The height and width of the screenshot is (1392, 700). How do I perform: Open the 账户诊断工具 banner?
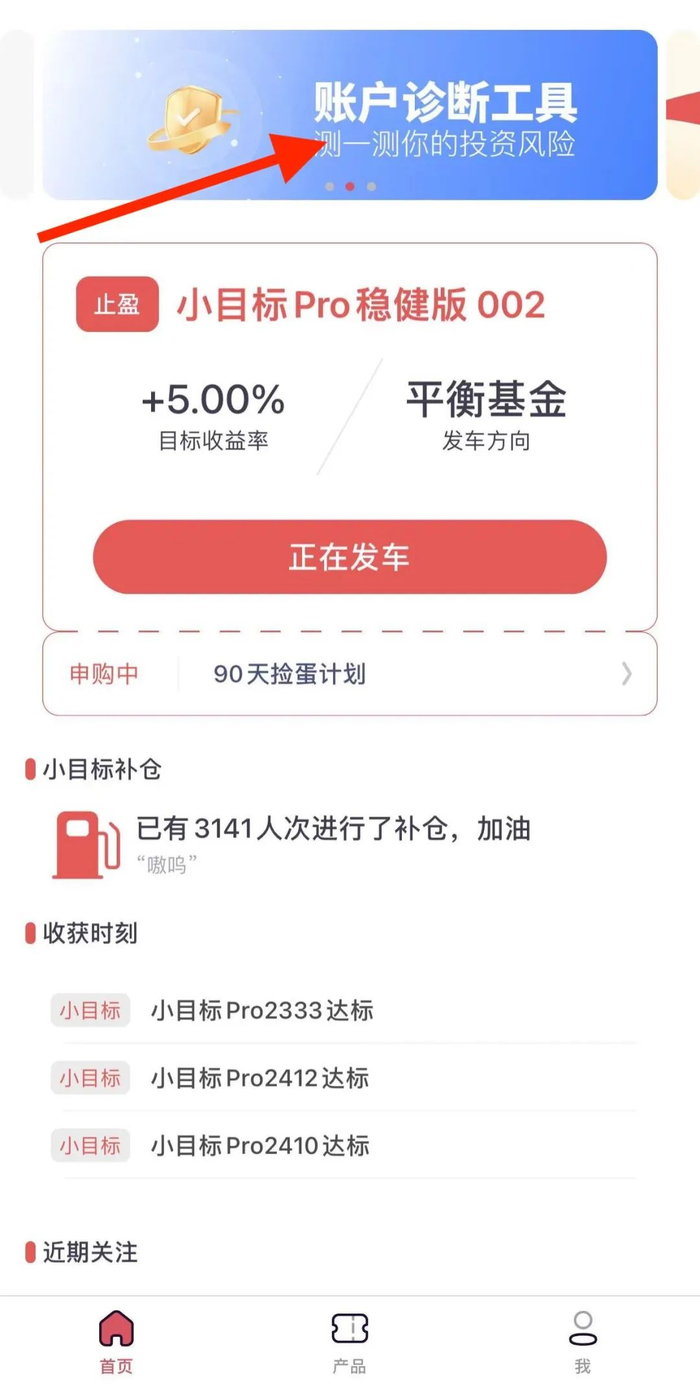[350, 114]
